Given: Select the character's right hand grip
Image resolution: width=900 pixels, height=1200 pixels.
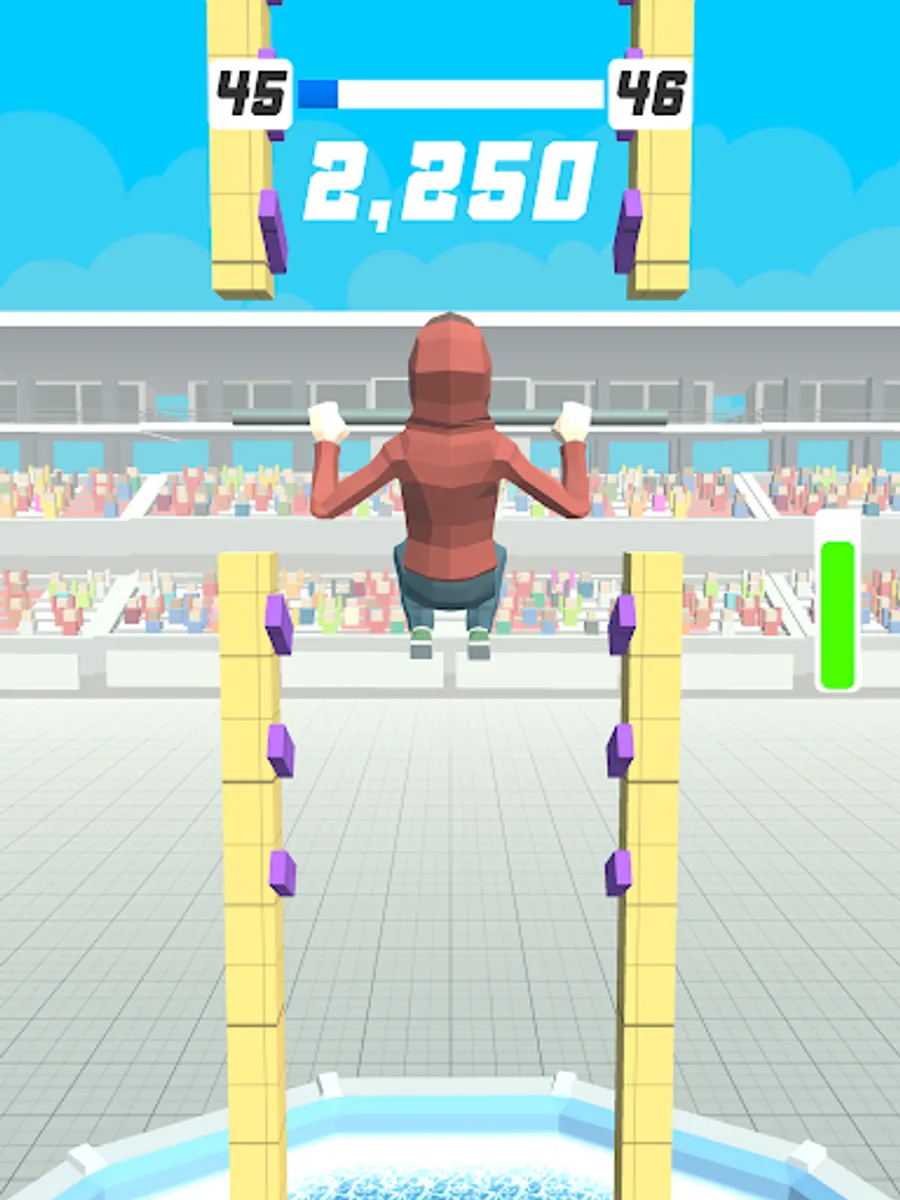Looking at the screenshot, I should 573,420.
